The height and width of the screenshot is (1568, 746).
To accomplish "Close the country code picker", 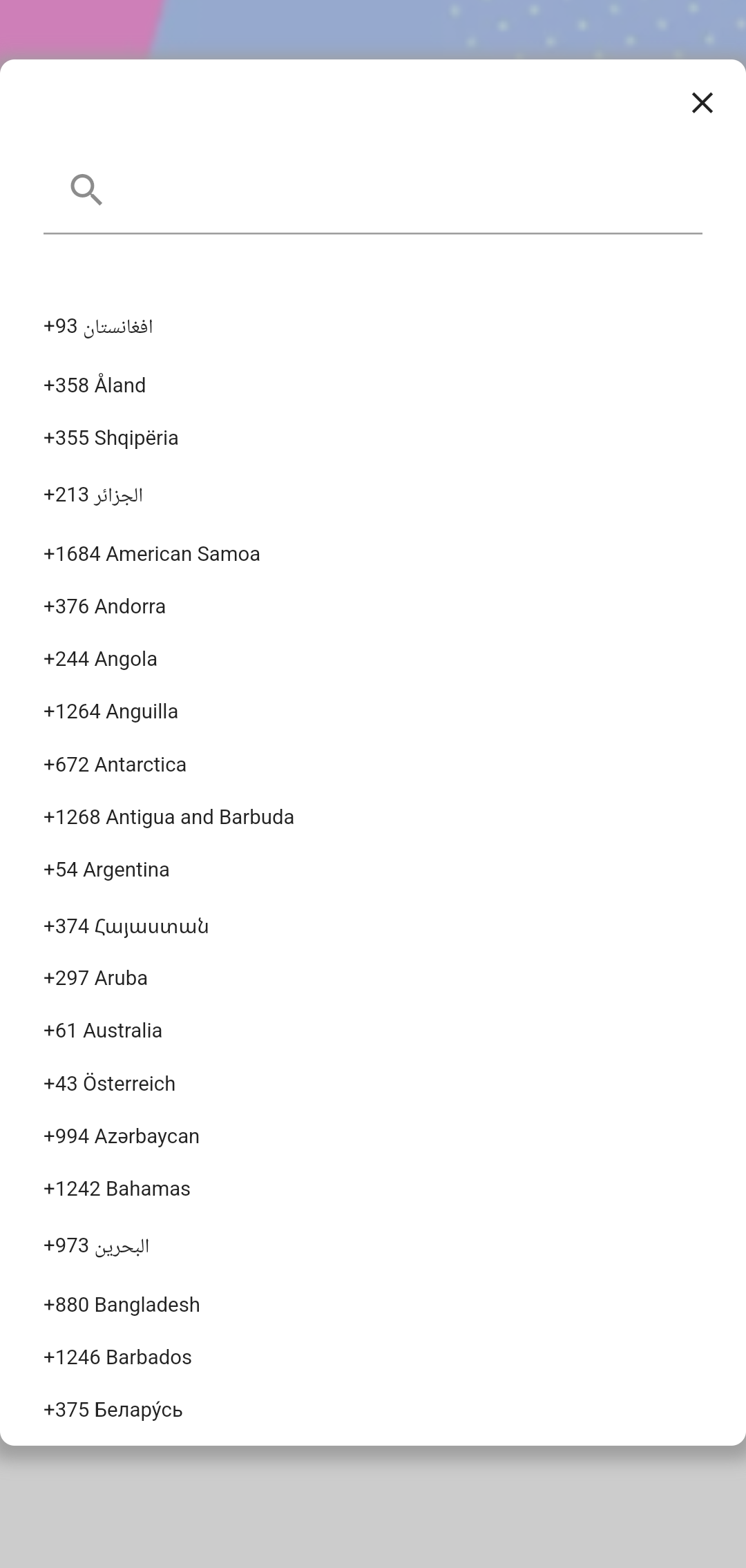I will [x=702, y=103].
